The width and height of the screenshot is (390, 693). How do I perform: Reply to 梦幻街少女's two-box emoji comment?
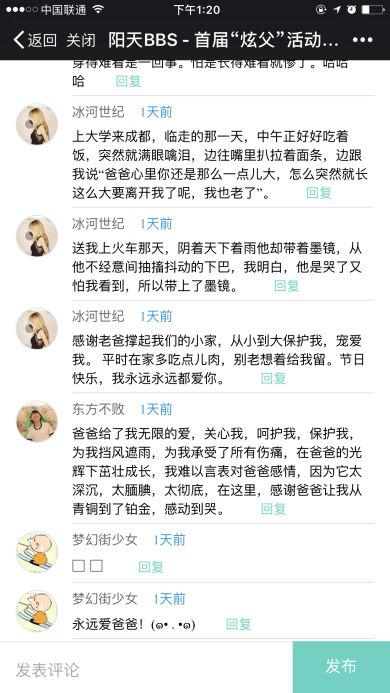click(151, 567)
